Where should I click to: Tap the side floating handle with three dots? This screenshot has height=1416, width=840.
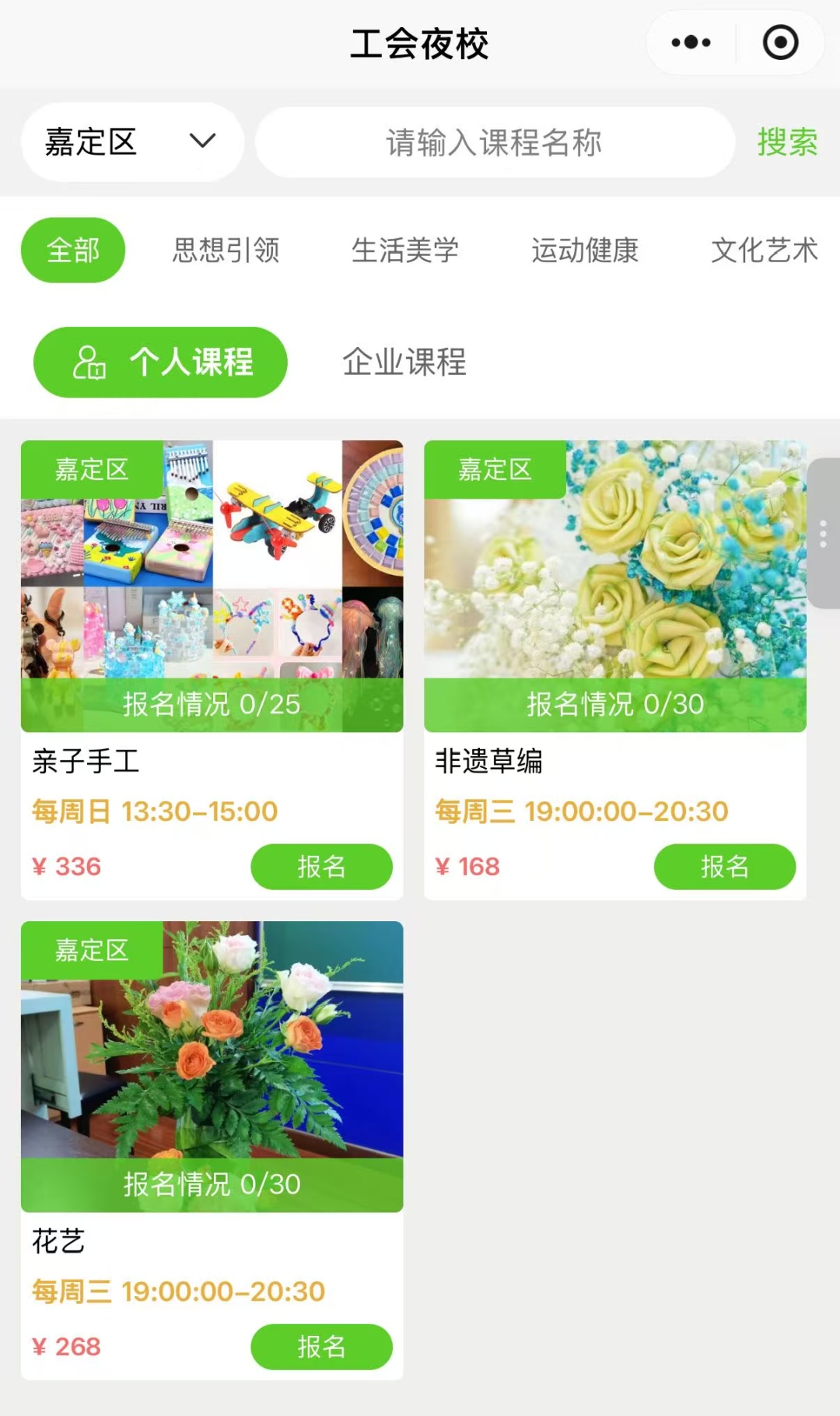pos(824,534)
